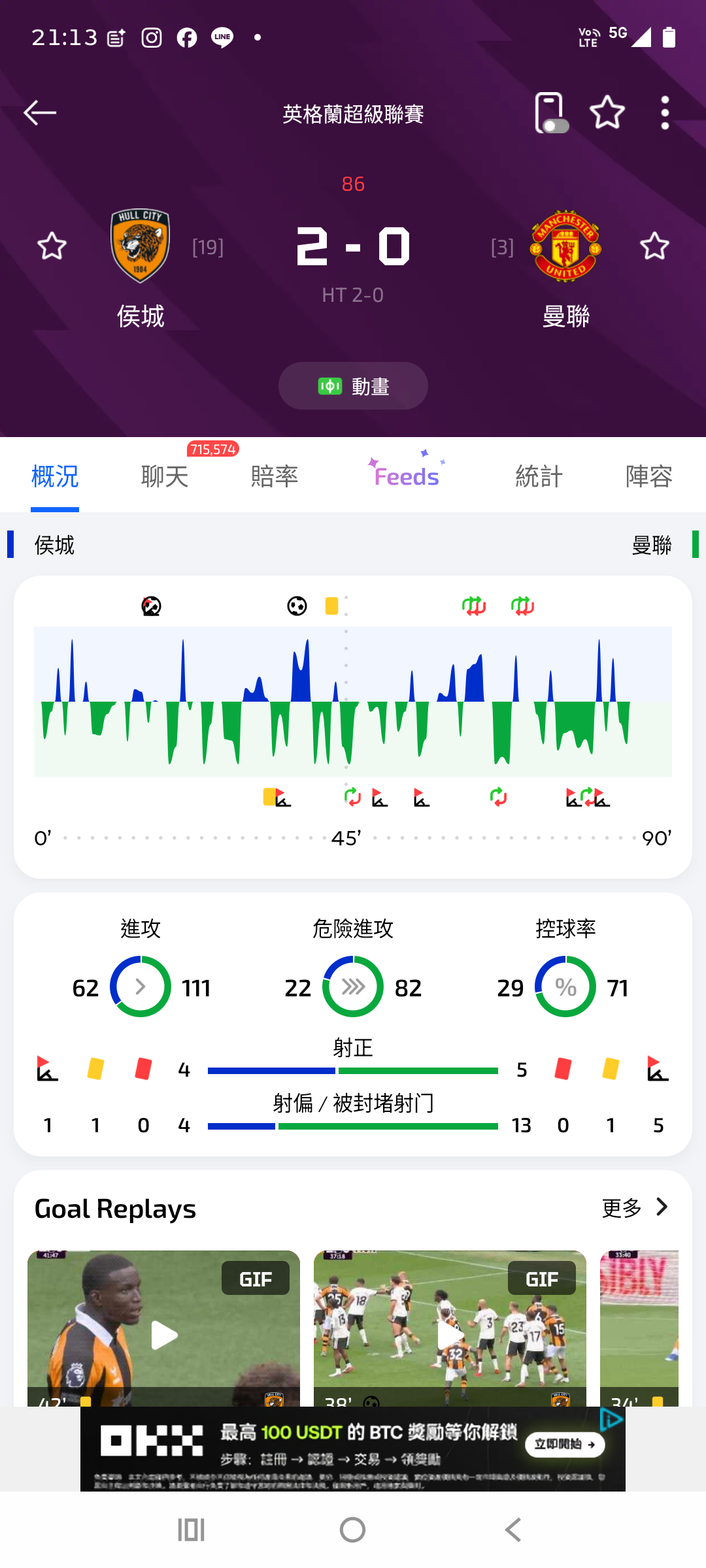Open 更多 goal replays
The width and height of the screenshot is (706, 1568).
pos(635,1208)
